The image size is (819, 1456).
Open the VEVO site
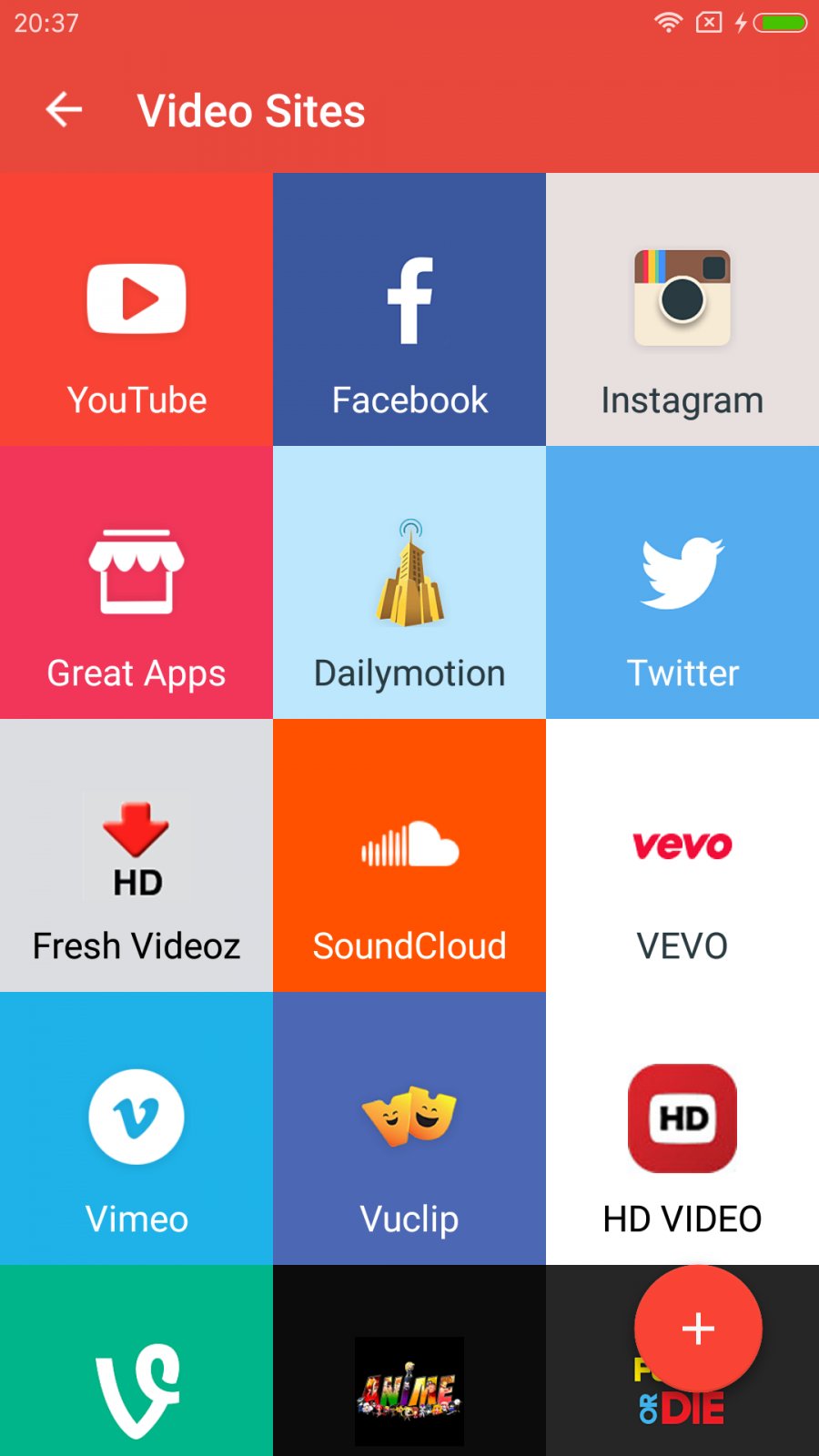click(x=682, y=855)
